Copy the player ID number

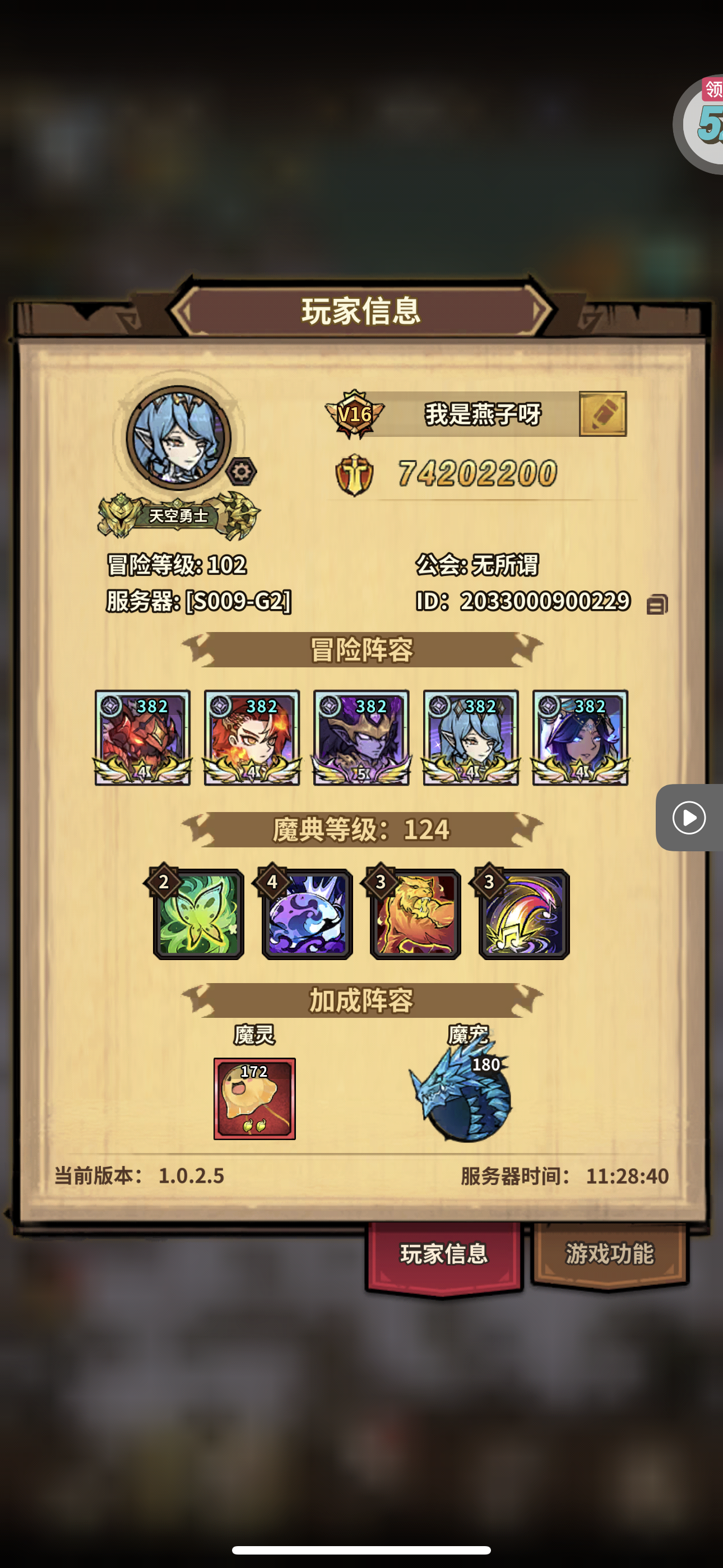(x=657, y=604)
